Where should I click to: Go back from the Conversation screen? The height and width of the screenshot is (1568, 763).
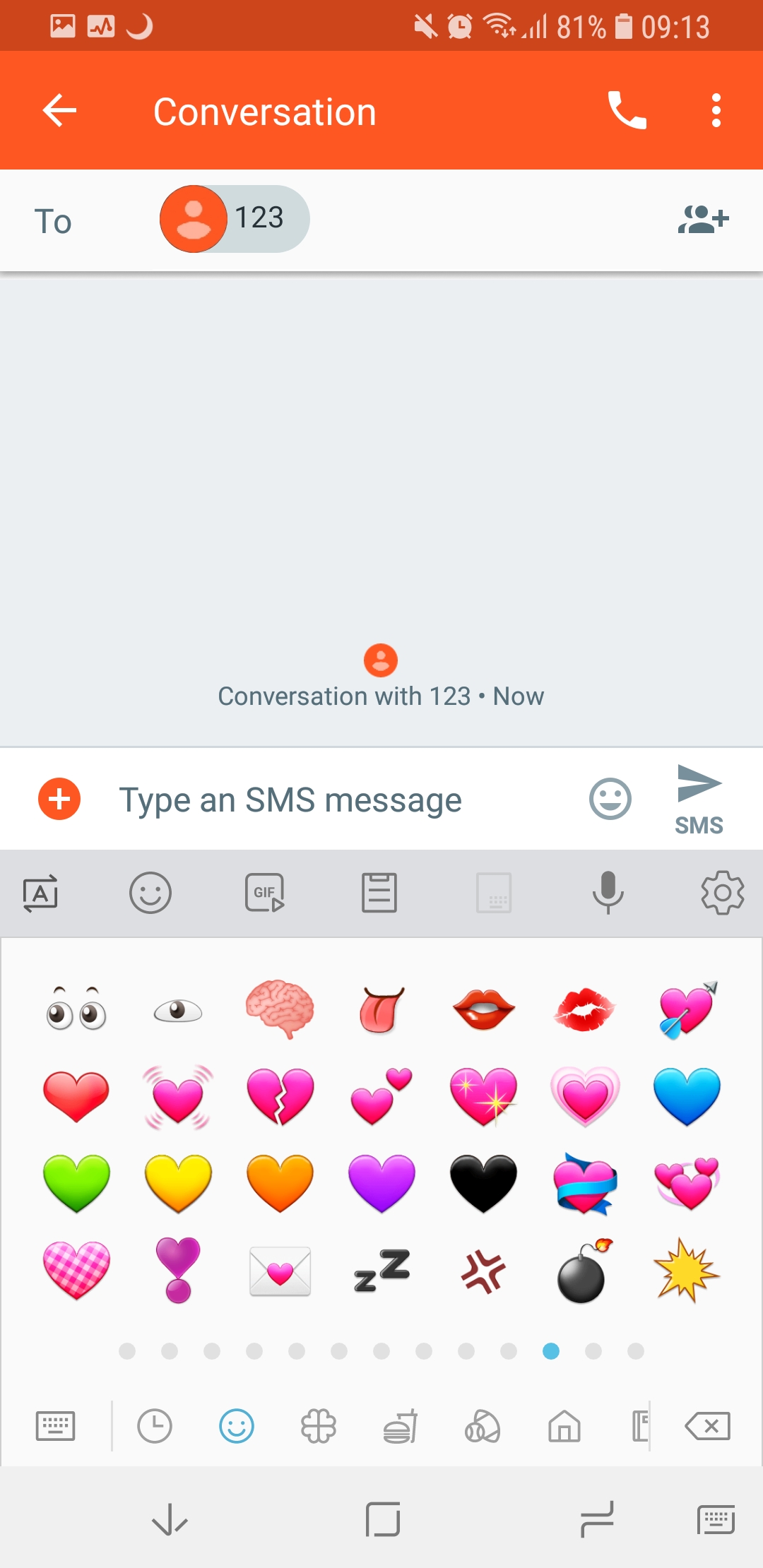pos(59,111)
